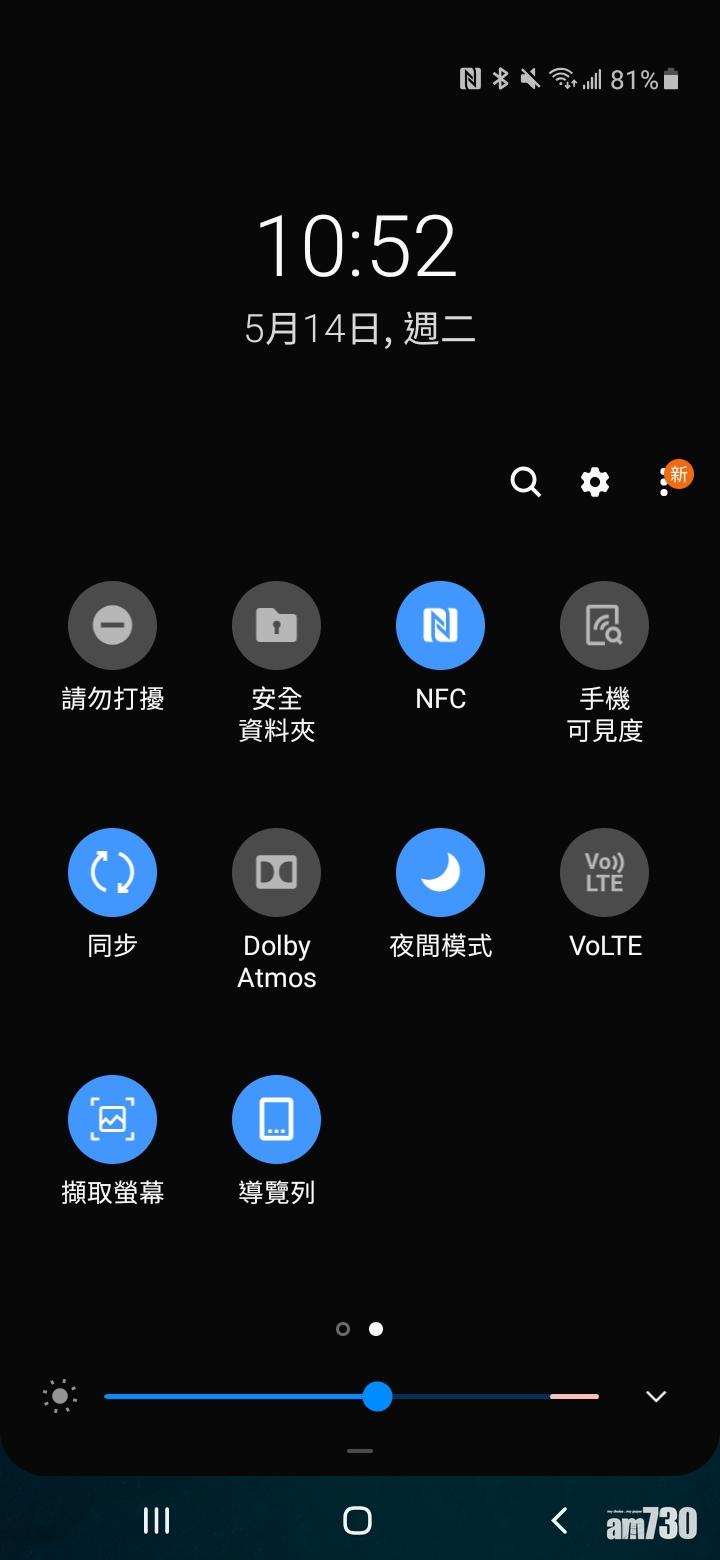Enable 手機可見度 phone visibility
The image size is (720, 1560).
(604, 626)
